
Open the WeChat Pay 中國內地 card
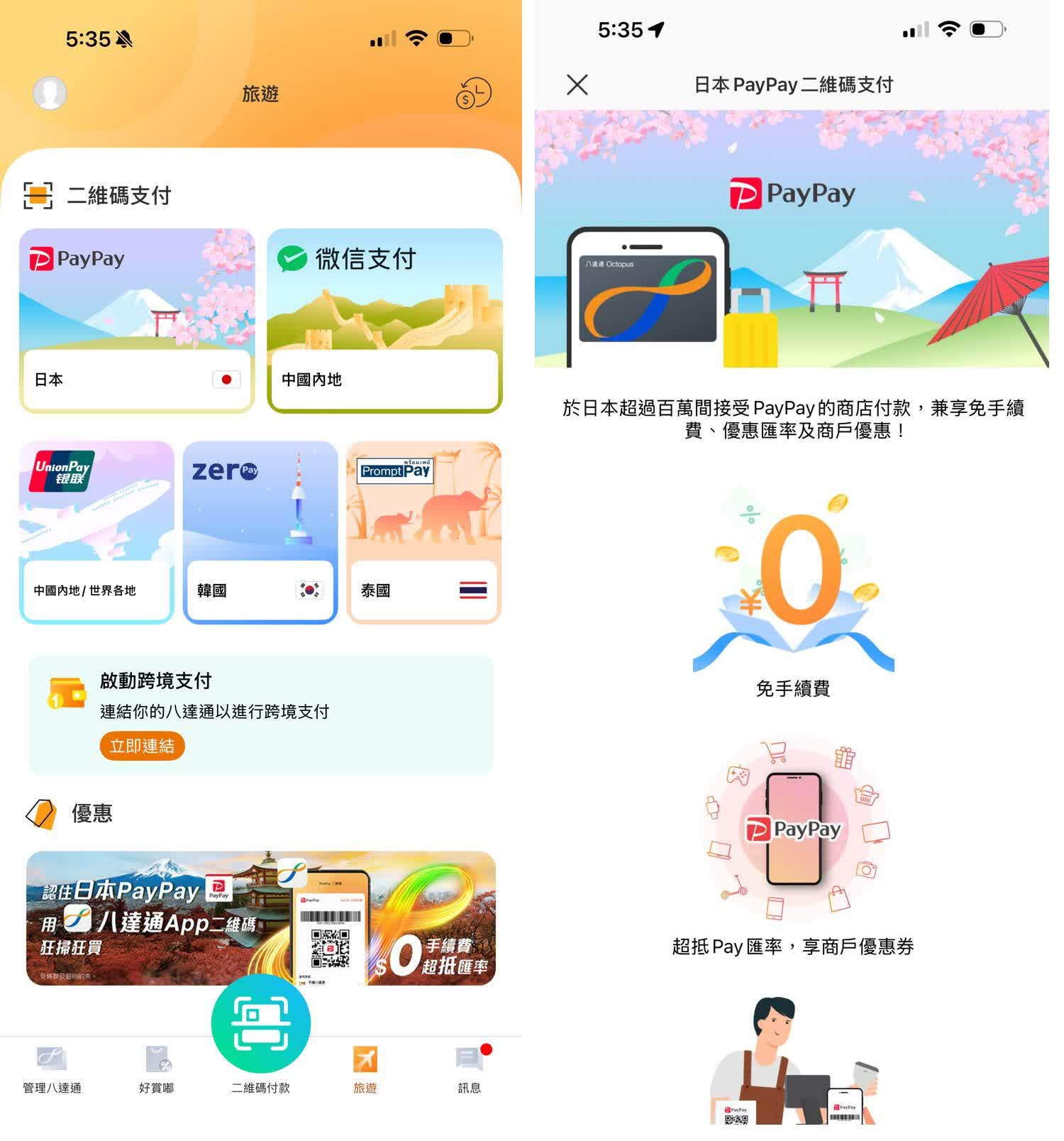click(384, 320)
